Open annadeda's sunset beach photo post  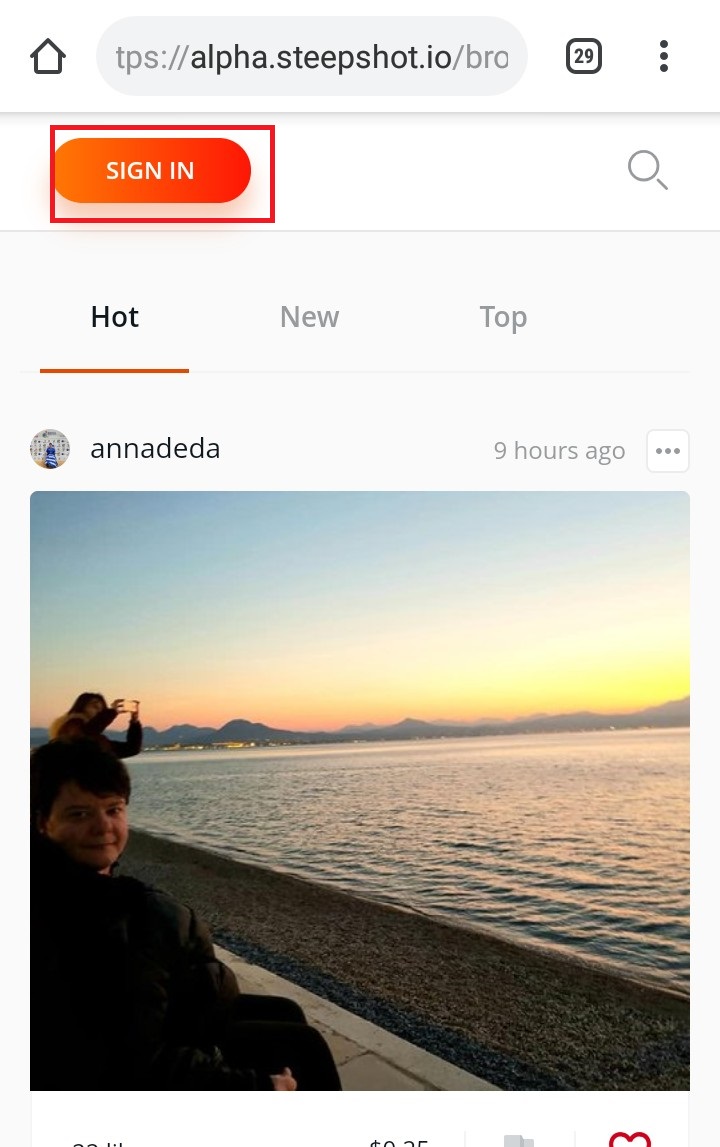[360, 790]
